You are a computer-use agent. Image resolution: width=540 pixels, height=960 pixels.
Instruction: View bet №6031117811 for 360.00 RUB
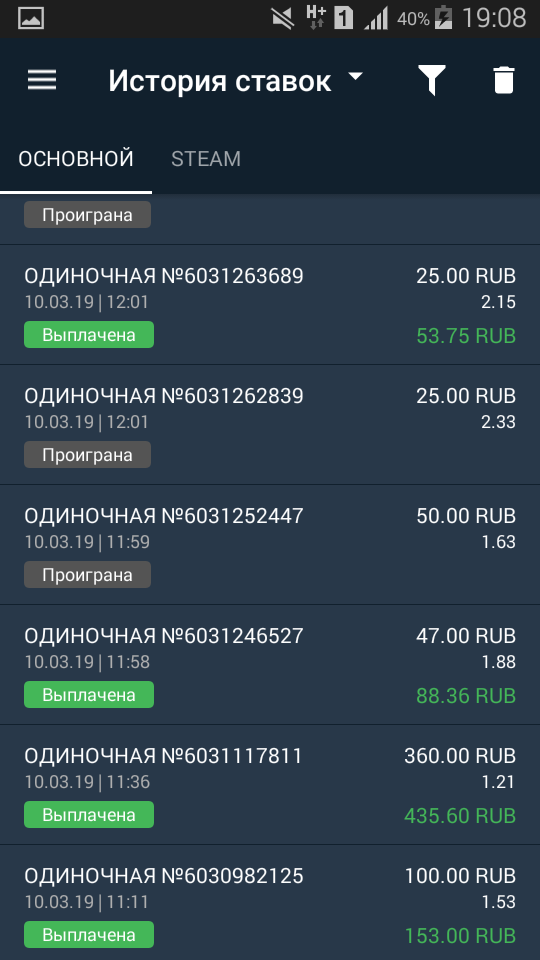(x=270, y=785)
